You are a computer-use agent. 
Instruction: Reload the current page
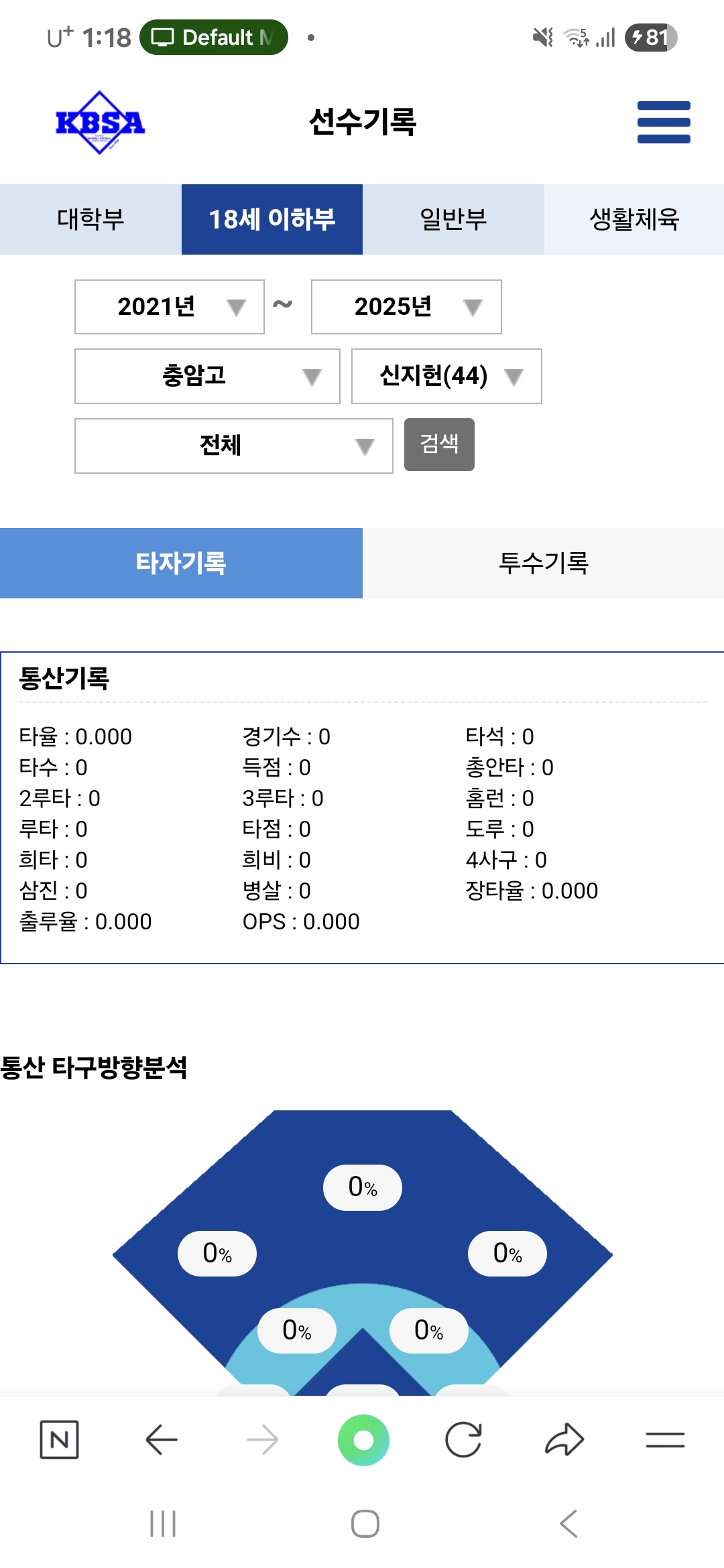[463, 1439]
